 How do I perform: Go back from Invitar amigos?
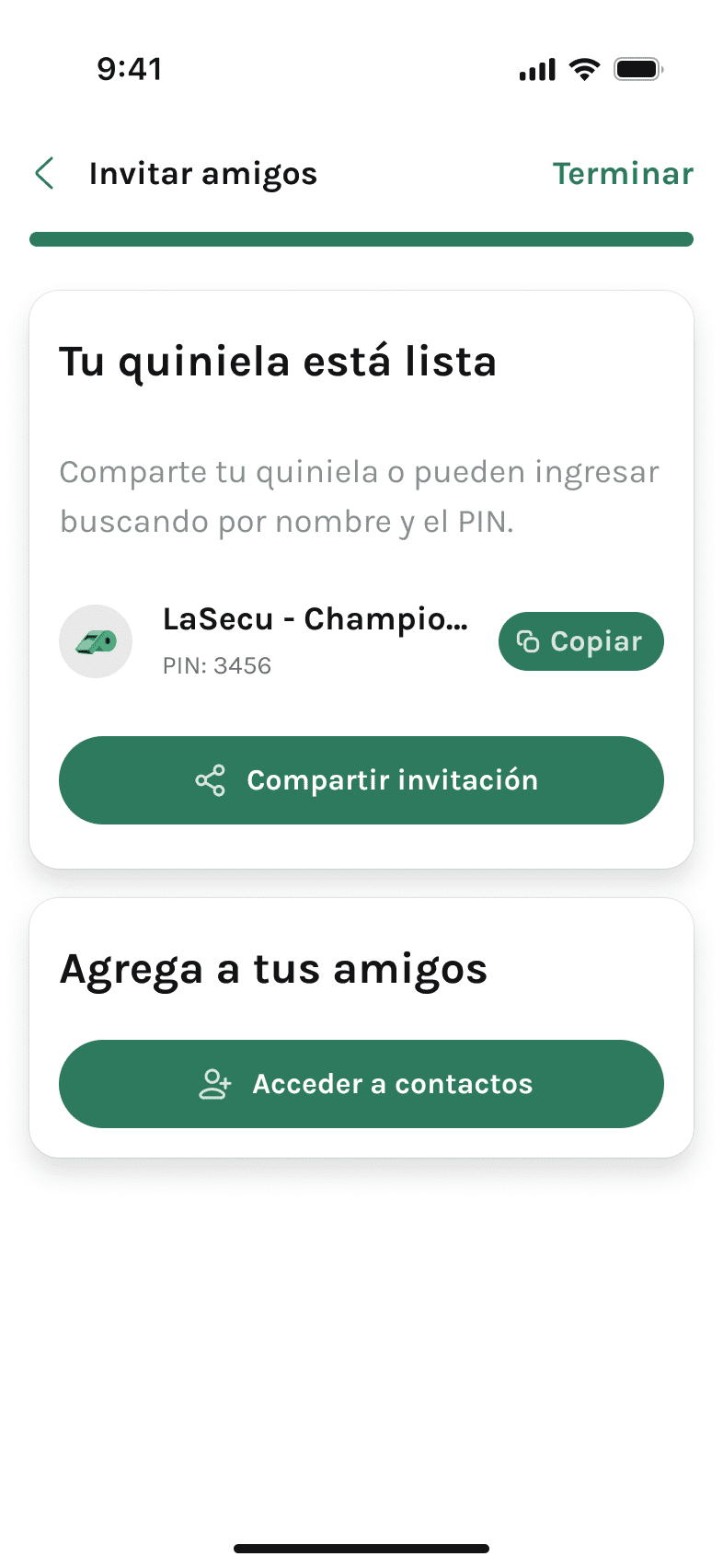coord(44,173)
